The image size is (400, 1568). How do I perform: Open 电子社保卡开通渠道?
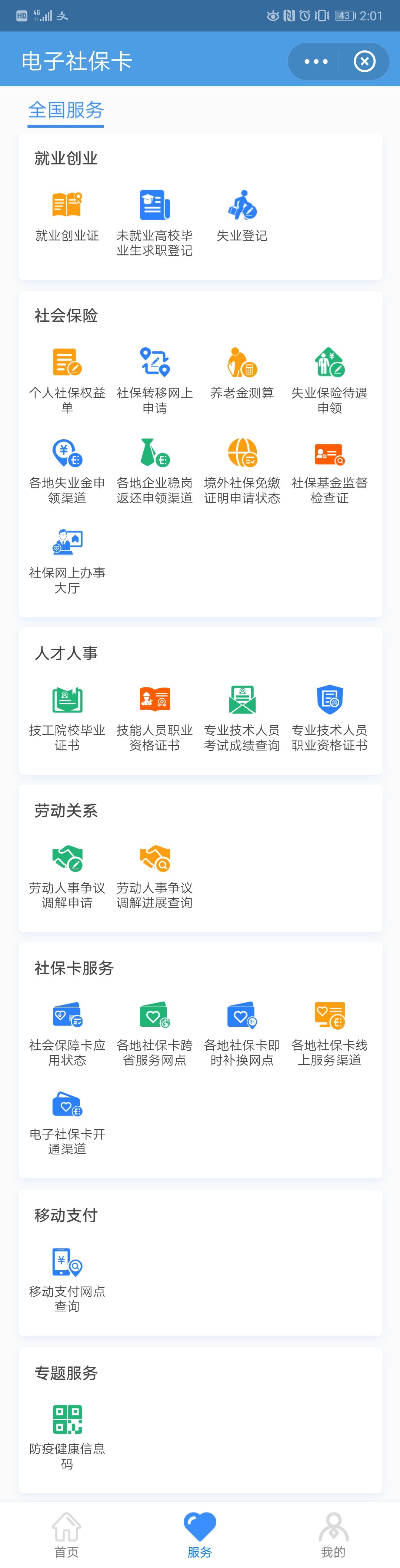point(67,1121)
